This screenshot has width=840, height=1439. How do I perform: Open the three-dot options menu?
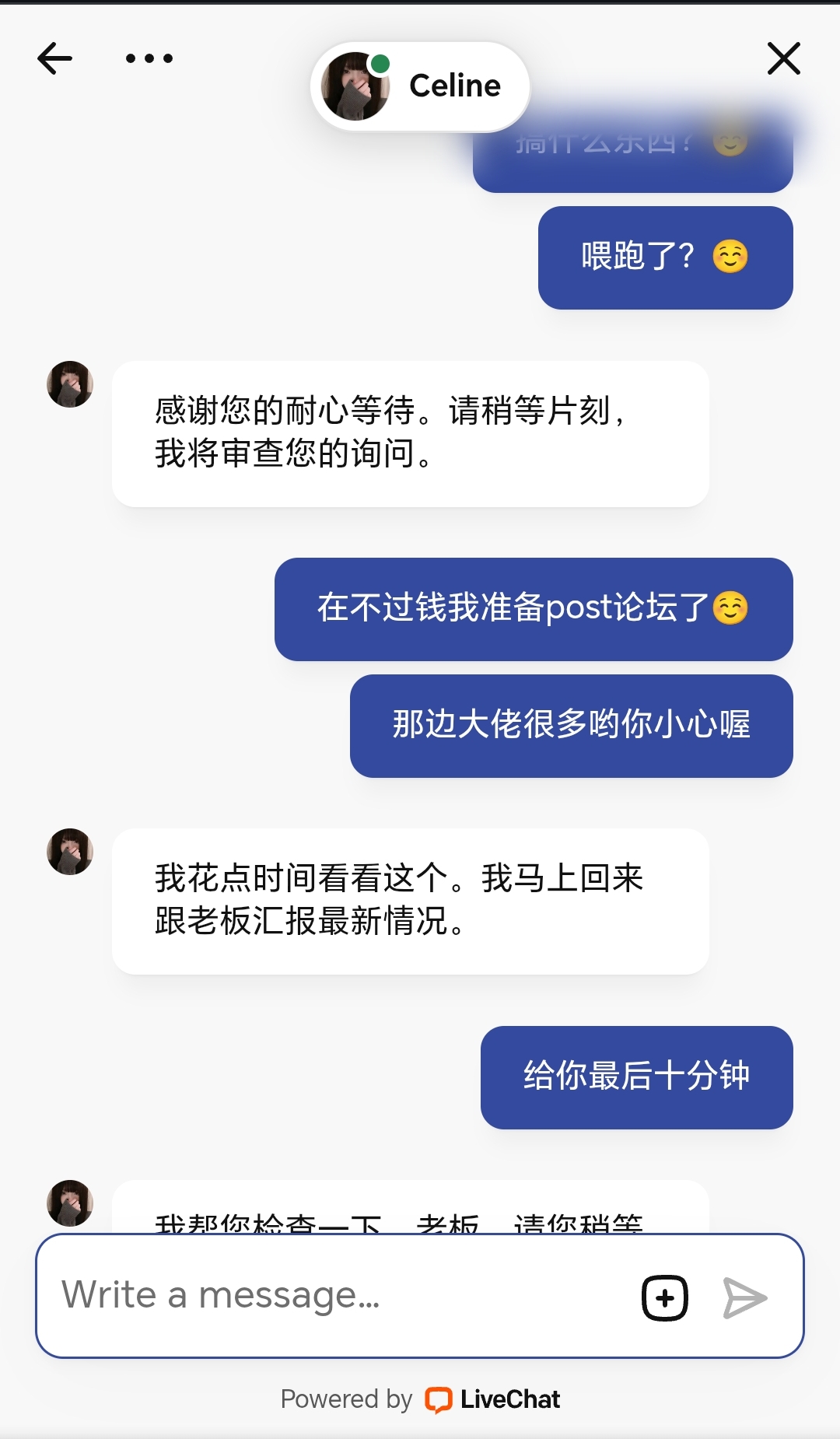(x=149, y=59)
